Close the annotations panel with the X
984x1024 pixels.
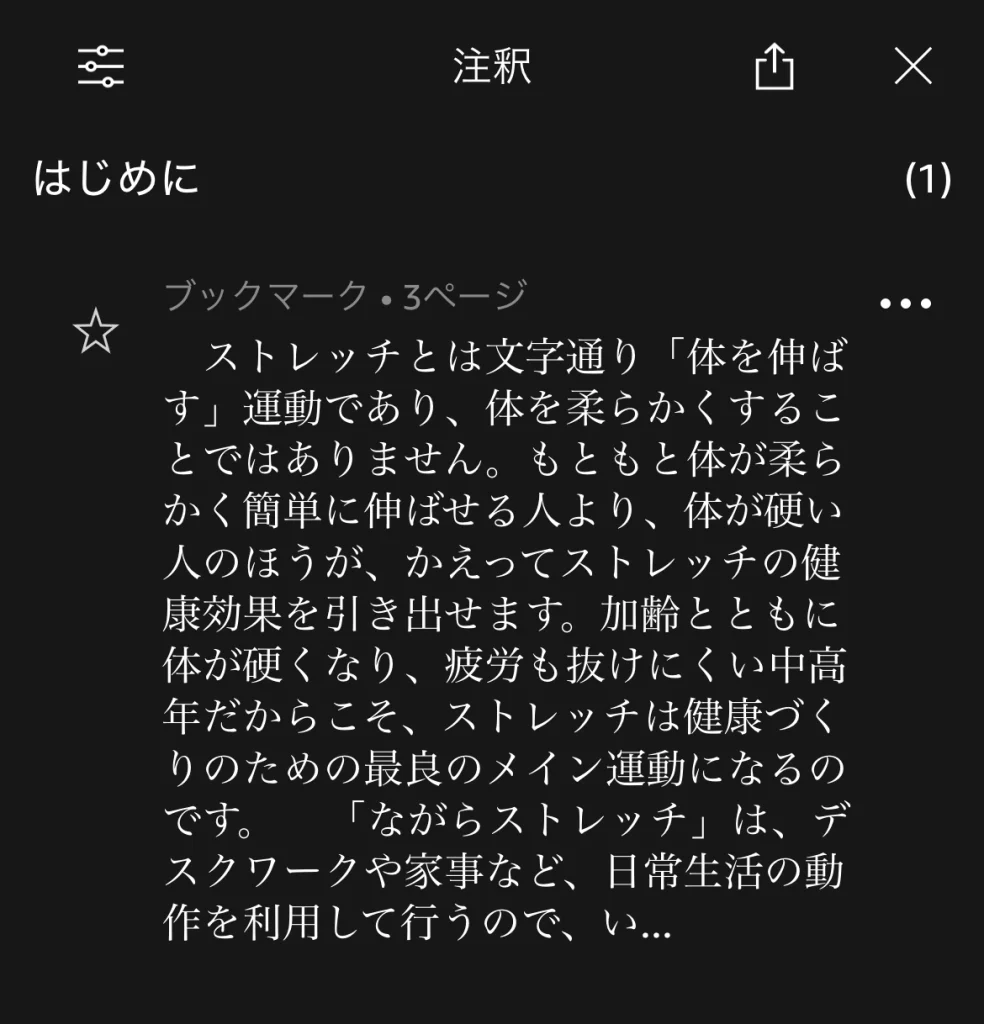[912, 68]
